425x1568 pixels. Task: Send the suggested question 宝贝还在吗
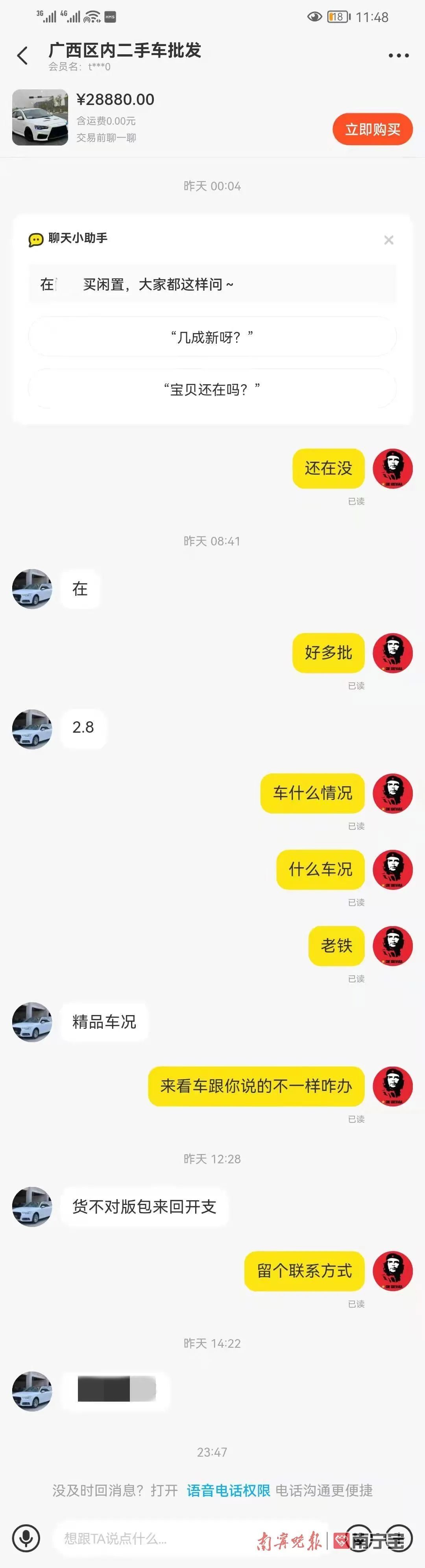tap(212, 389)
